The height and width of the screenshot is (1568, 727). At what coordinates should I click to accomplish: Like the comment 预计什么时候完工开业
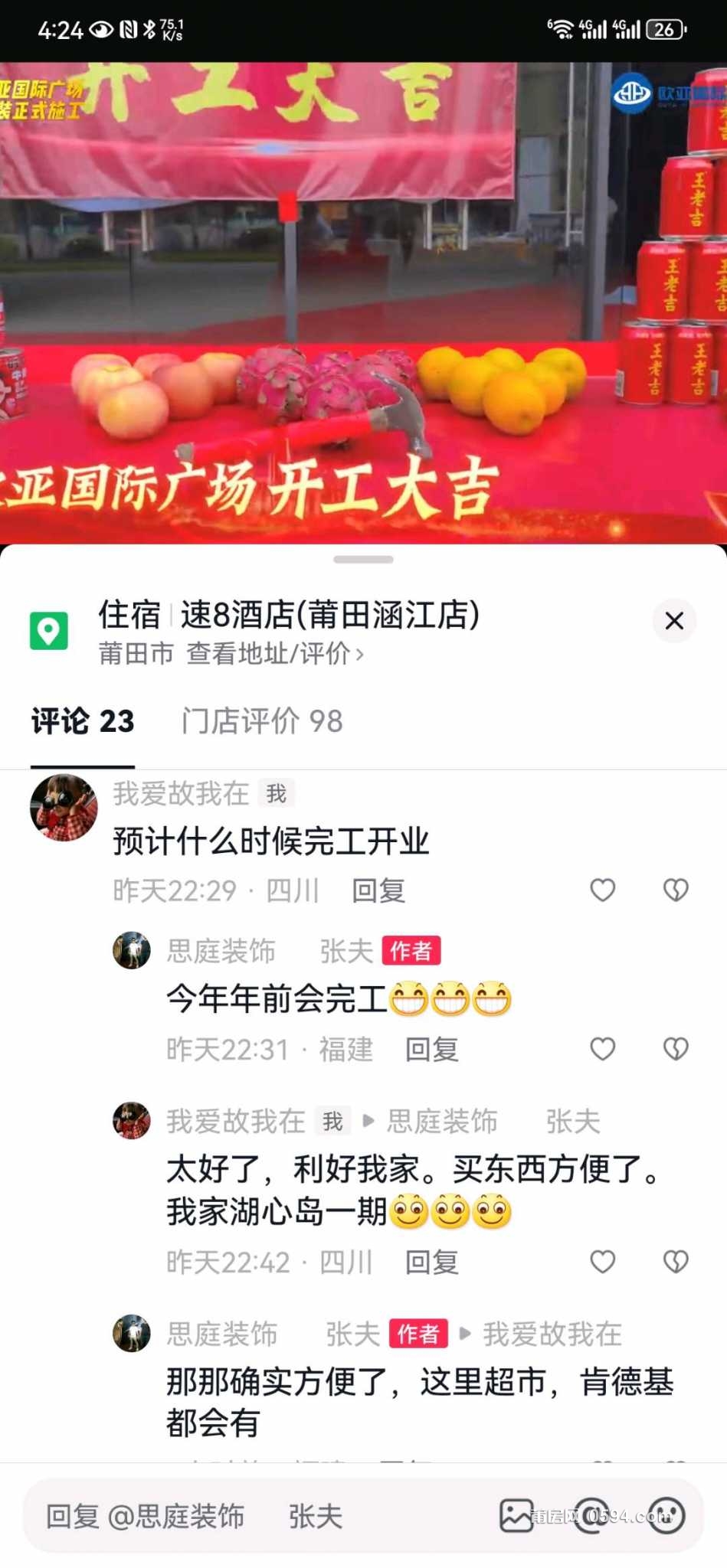click(602, 890)
